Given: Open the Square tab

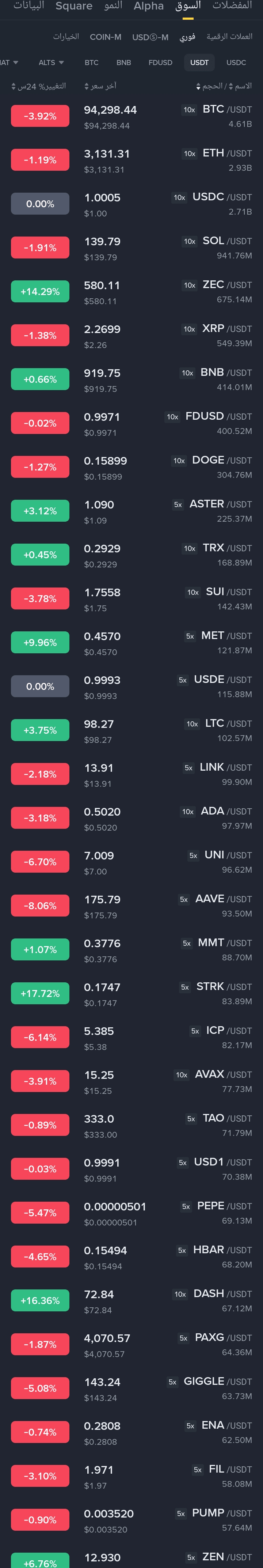Looking at the screenshot, I should coord(74,6).
